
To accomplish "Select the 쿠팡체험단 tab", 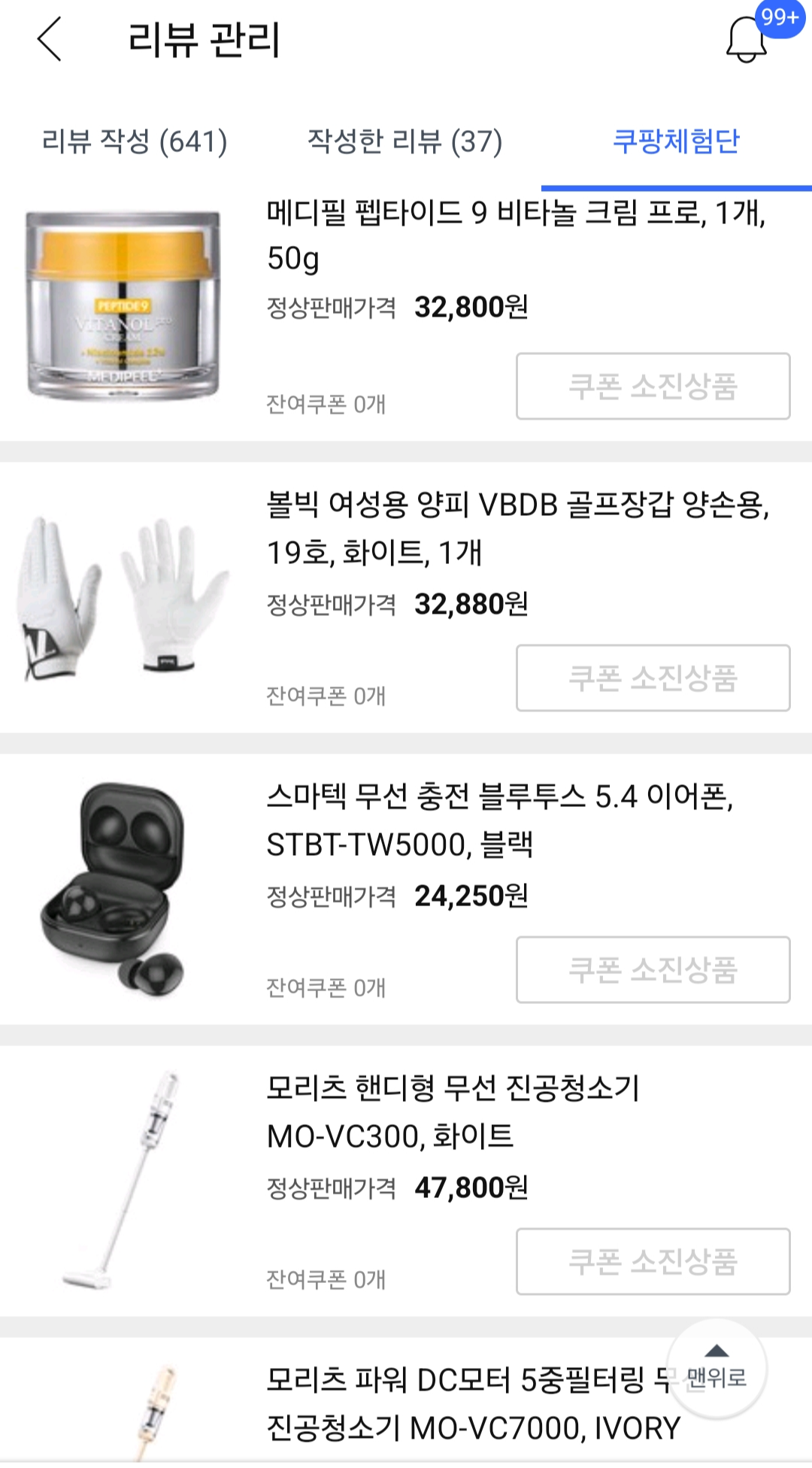I will coord(676,141).
